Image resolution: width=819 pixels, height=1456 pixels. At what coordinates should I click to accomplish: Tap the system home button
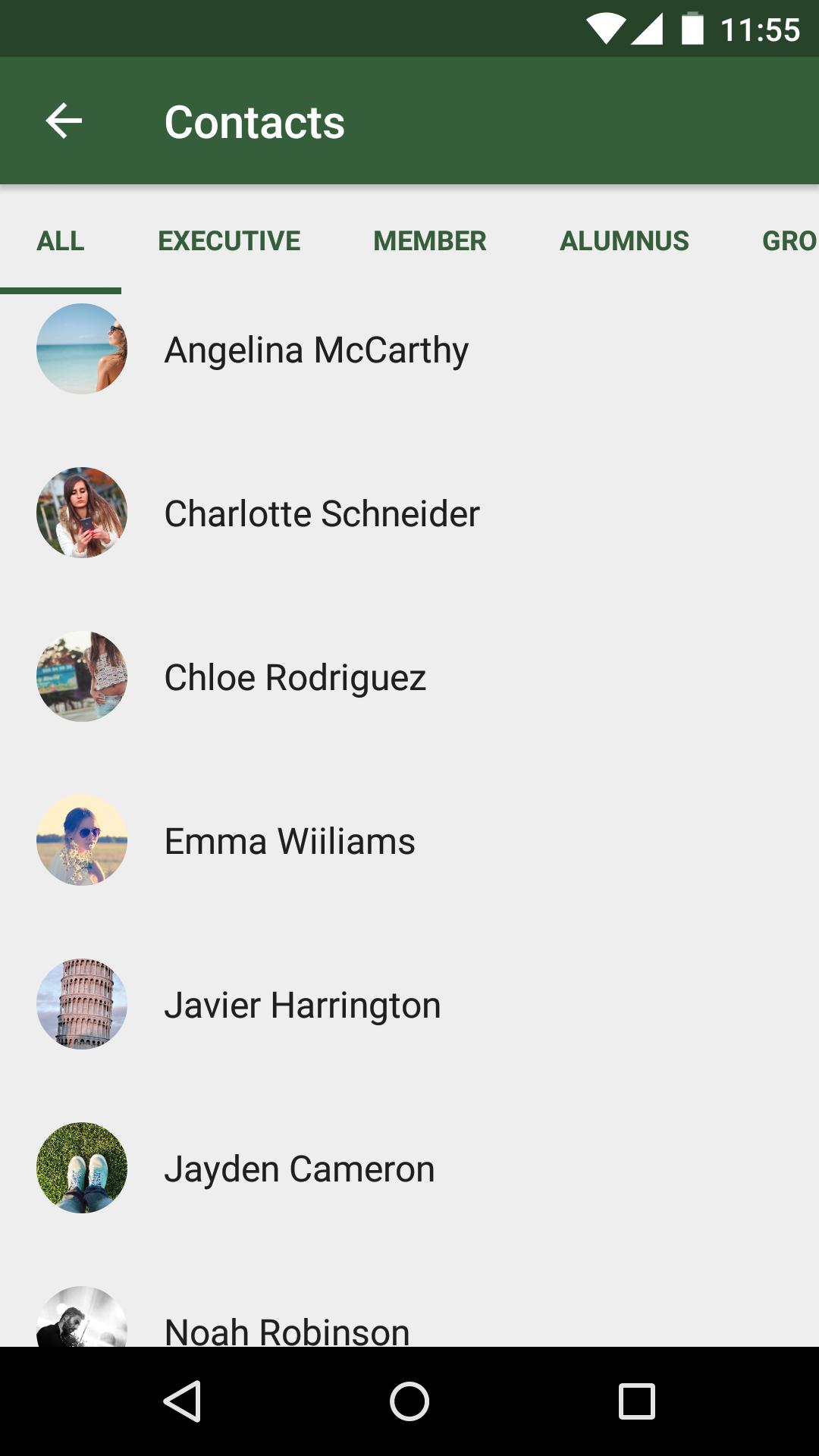(x=409, y=1401)
